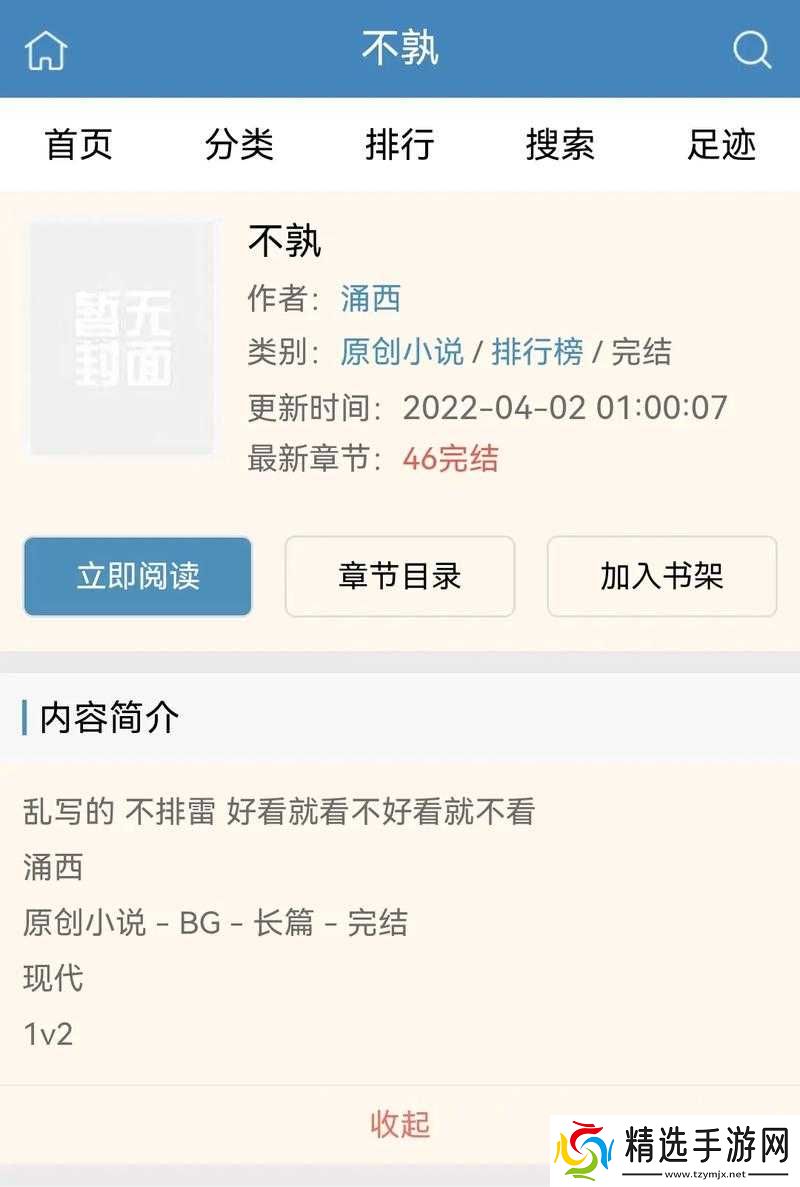Go to the 首页 tab
Image resolution: width=800 pixels, height=1187 pixels.
(78, 146)
